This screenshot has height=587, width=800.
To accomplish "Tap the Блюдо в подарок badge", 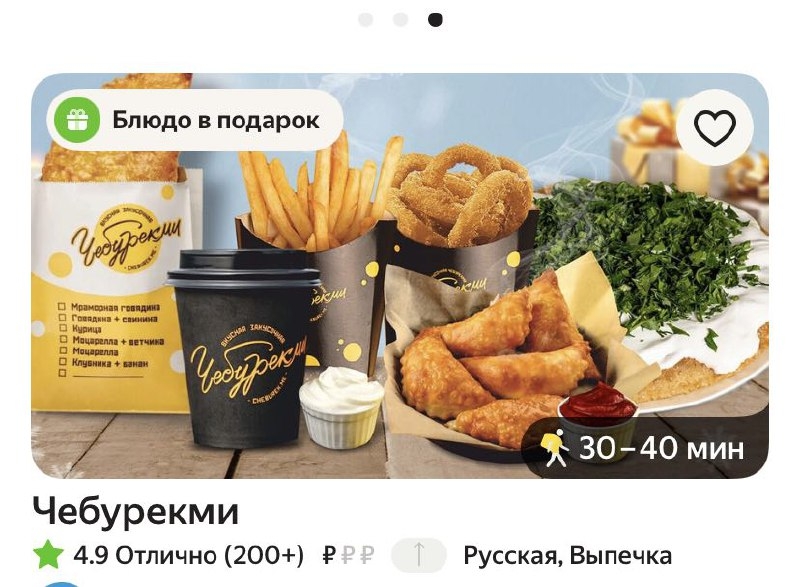I will [x=195, y=121].
